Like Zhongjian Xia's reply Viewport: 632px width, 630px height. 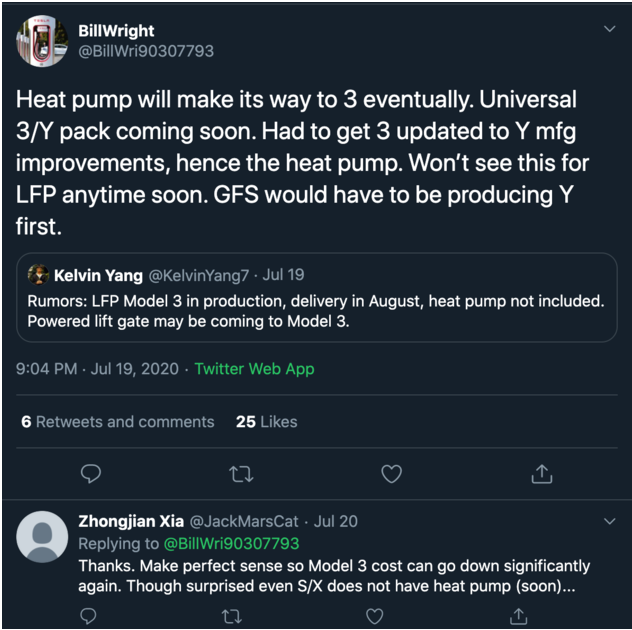point(373,617)
